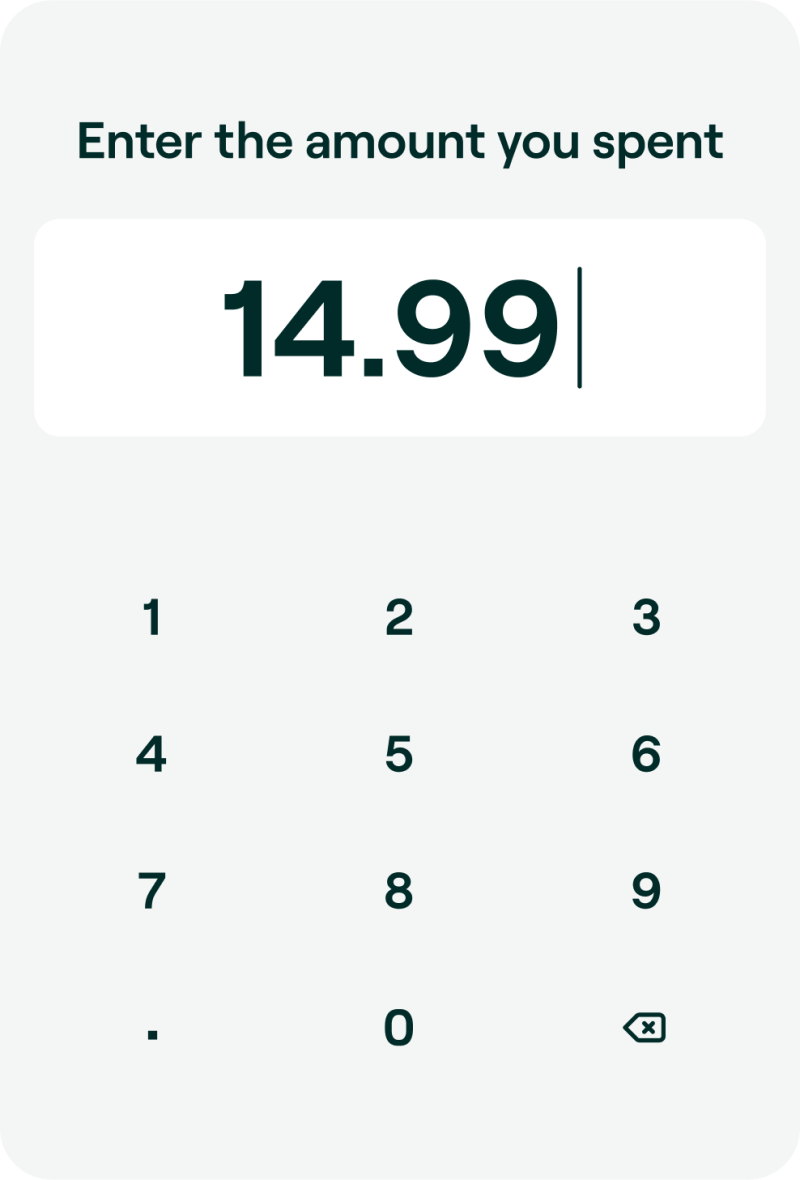
Task: Select the 4 key
Action: point(152,754)
